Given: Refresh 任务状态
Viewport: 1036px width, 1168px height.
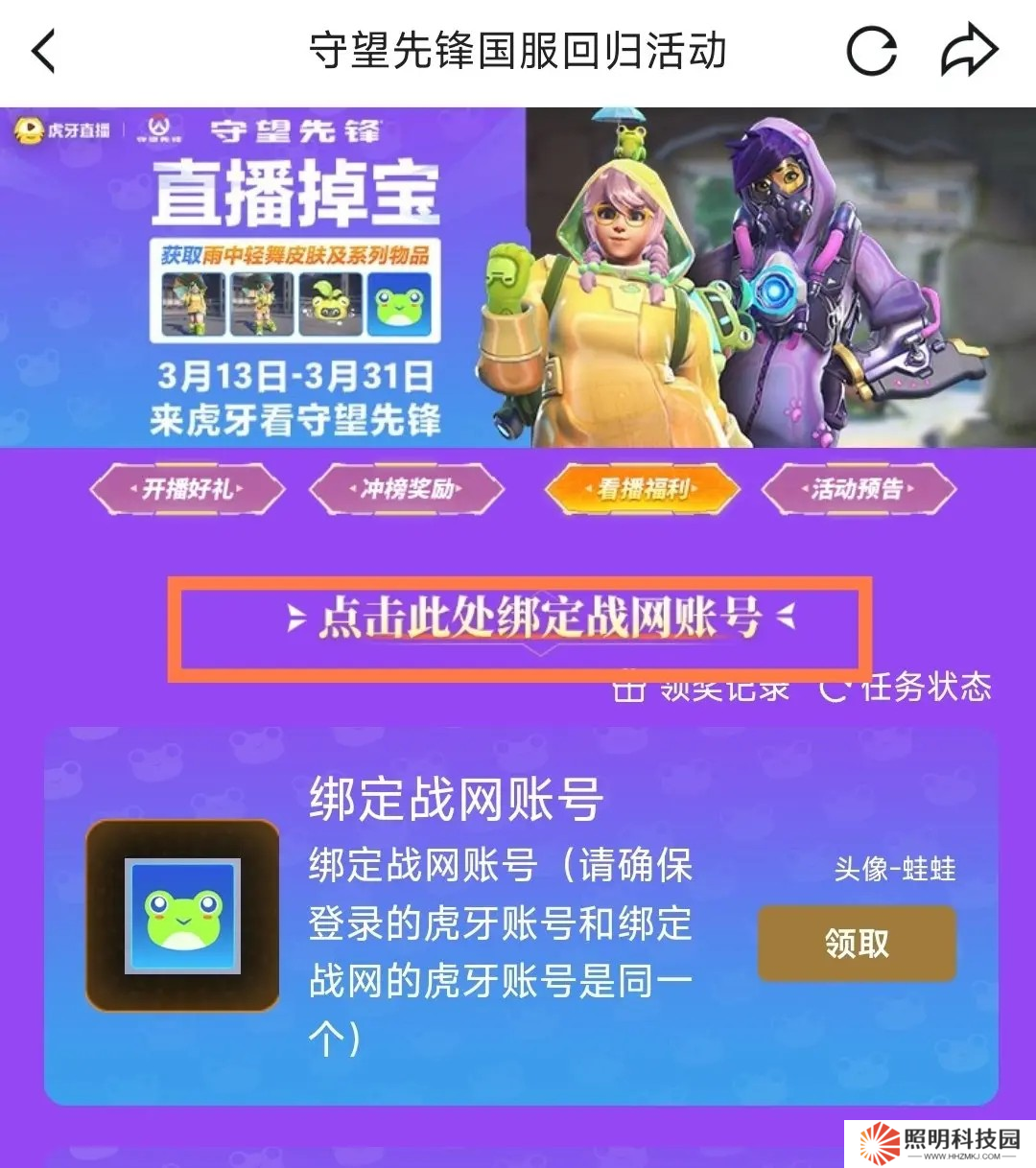Looking at the screenshot, I should pyautogui.click(x=906, y=688).
